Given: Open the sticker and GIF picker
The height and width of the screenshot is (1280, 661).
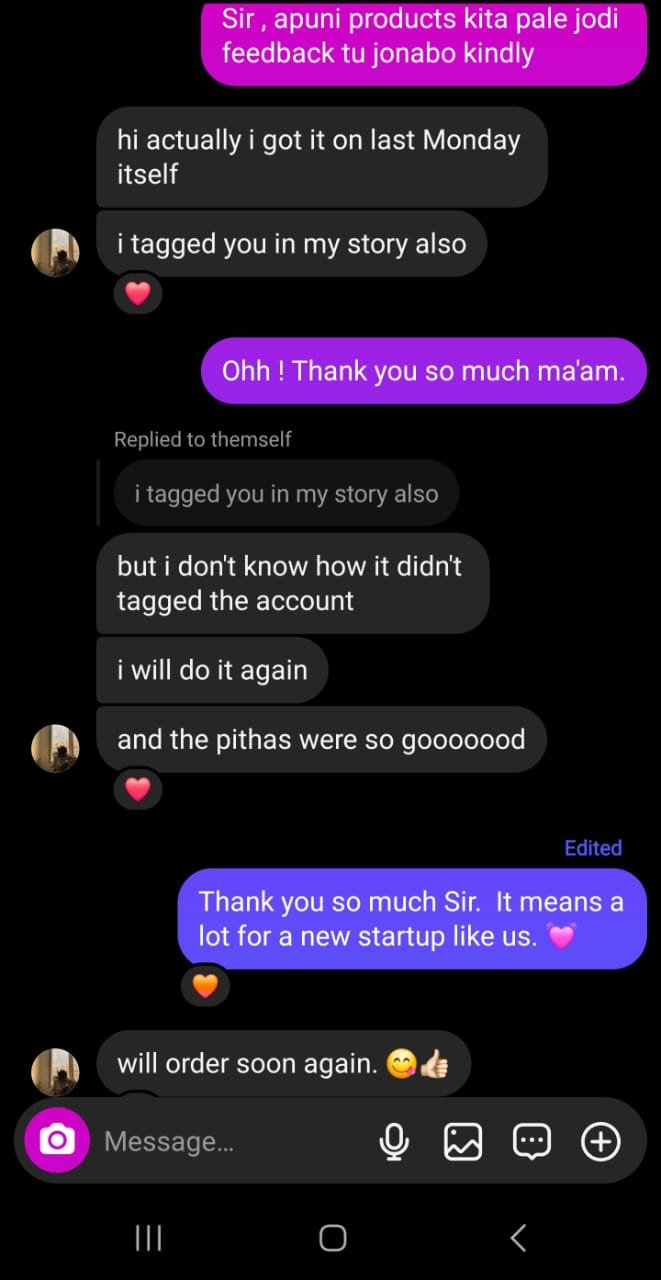Looking at the screenshot, I should (x=531, y=1141).
